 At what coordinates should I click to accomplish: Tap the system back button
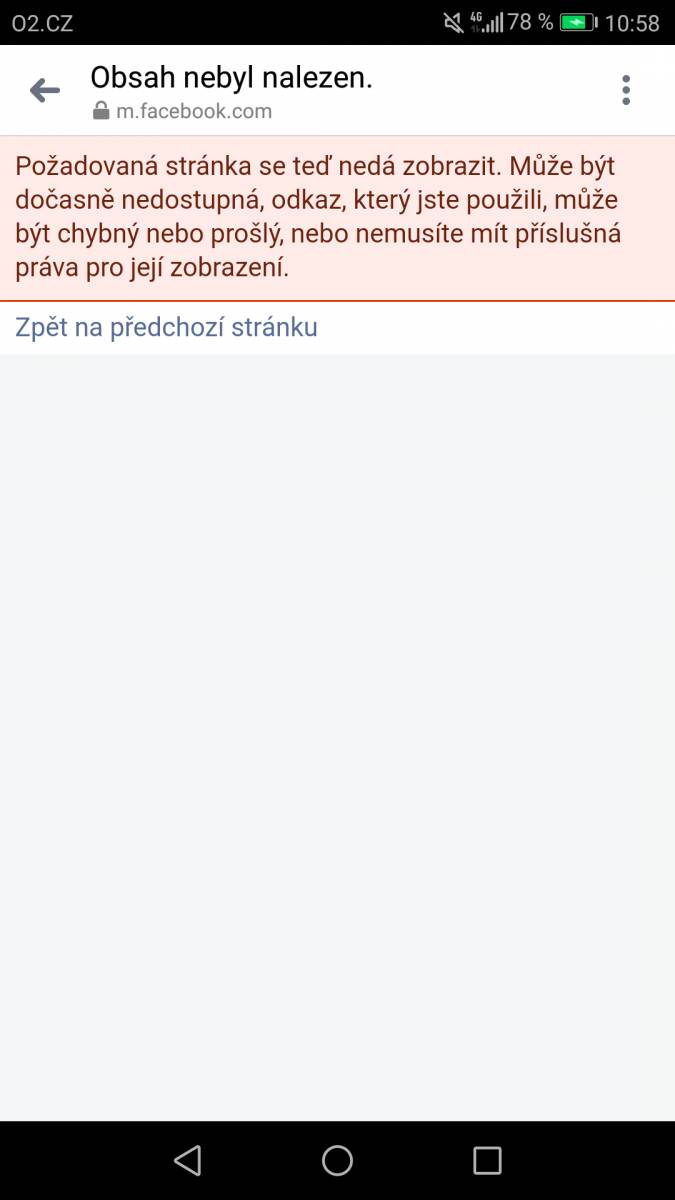[x=187, y=1160]
